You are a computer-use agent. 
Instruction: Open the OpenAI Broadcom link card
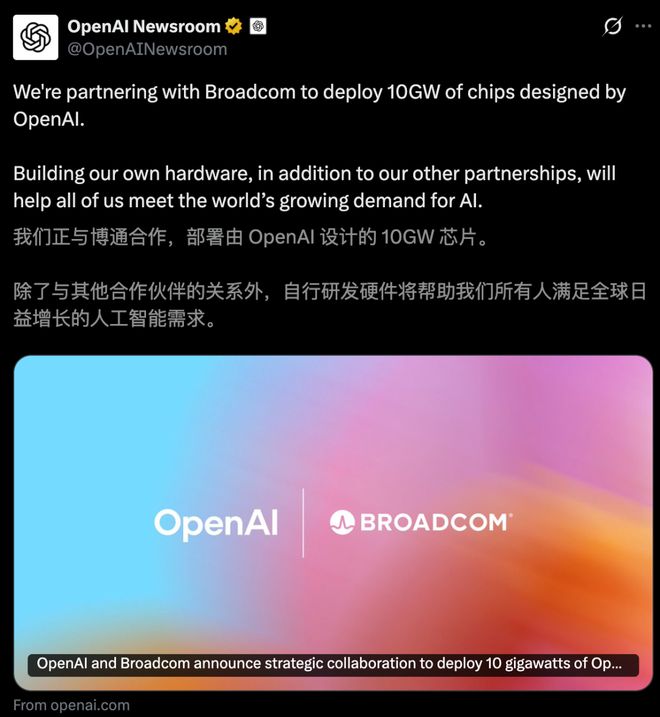(333, 520)
